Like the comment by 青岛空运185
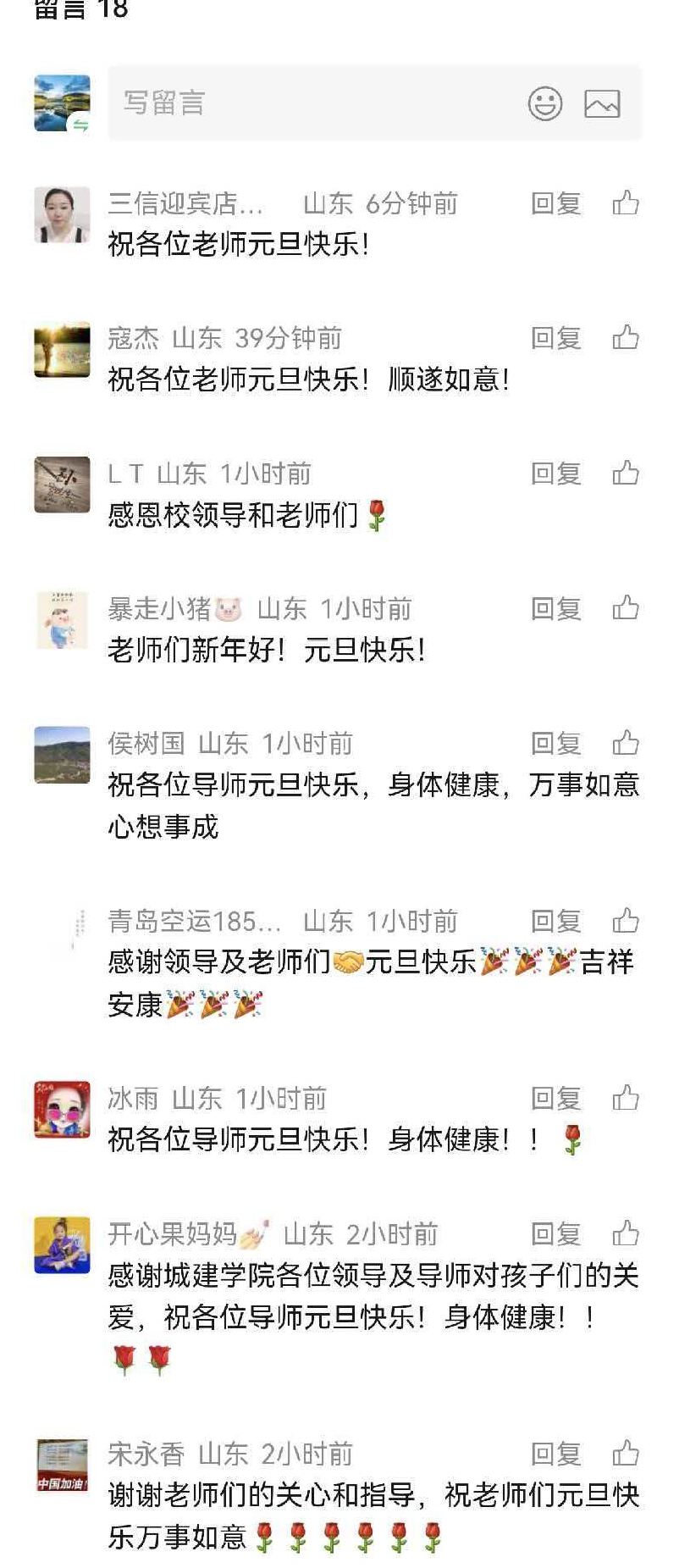The width and height of the screenshot is (679, 1568). (x=626, y=921)
